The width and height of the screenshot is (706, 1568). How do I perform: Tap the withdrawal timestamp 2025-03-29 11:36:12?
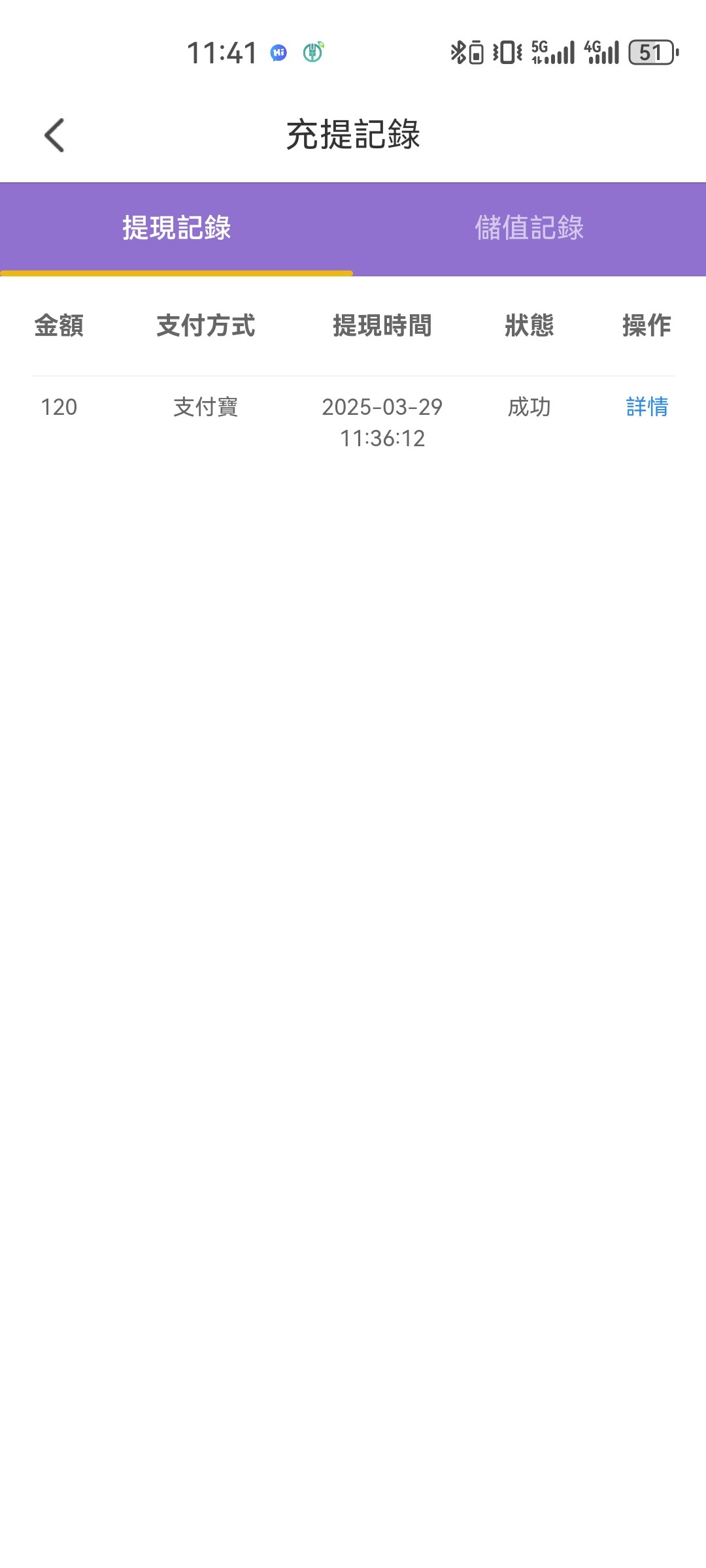click(382, 421)
